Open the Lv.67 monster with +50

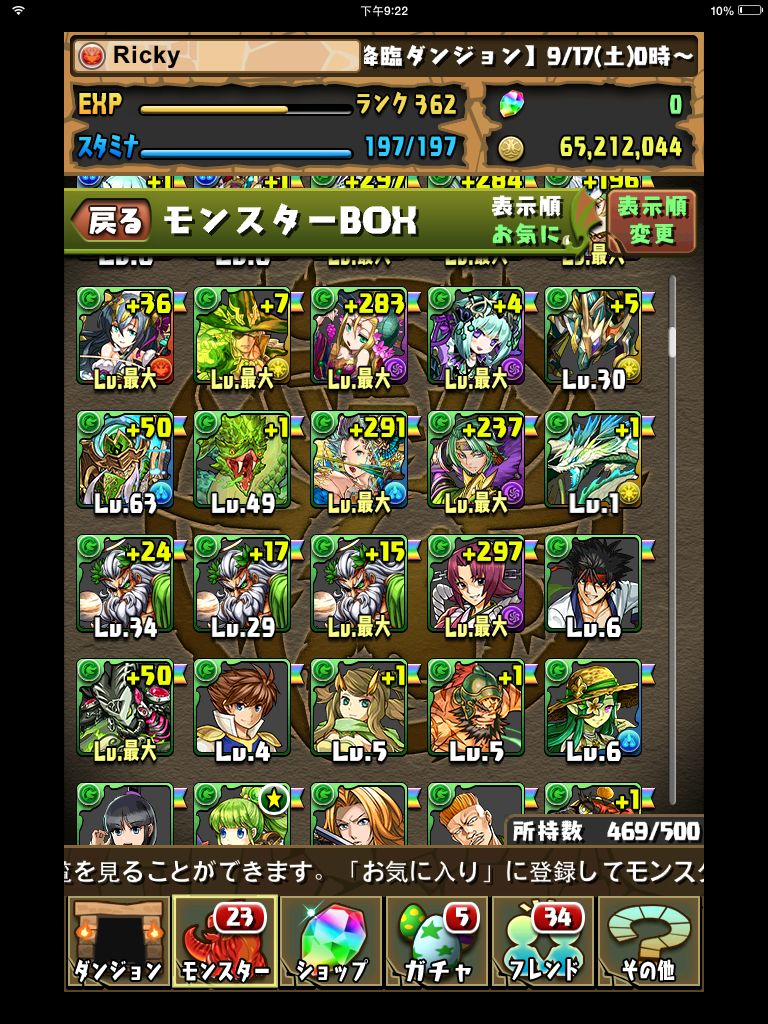pyautogui.click(x=125, y=460)
